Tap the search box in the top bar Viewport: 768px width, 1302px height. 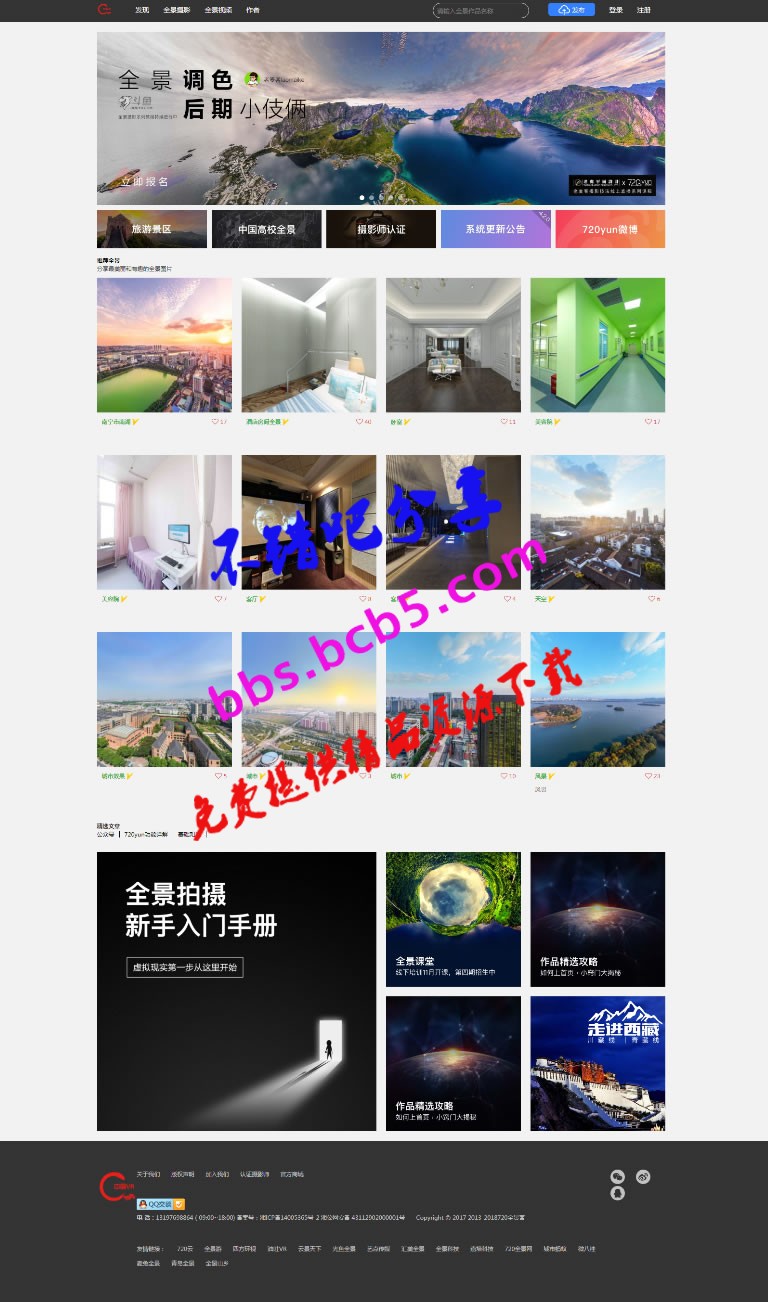click(480, 10)
